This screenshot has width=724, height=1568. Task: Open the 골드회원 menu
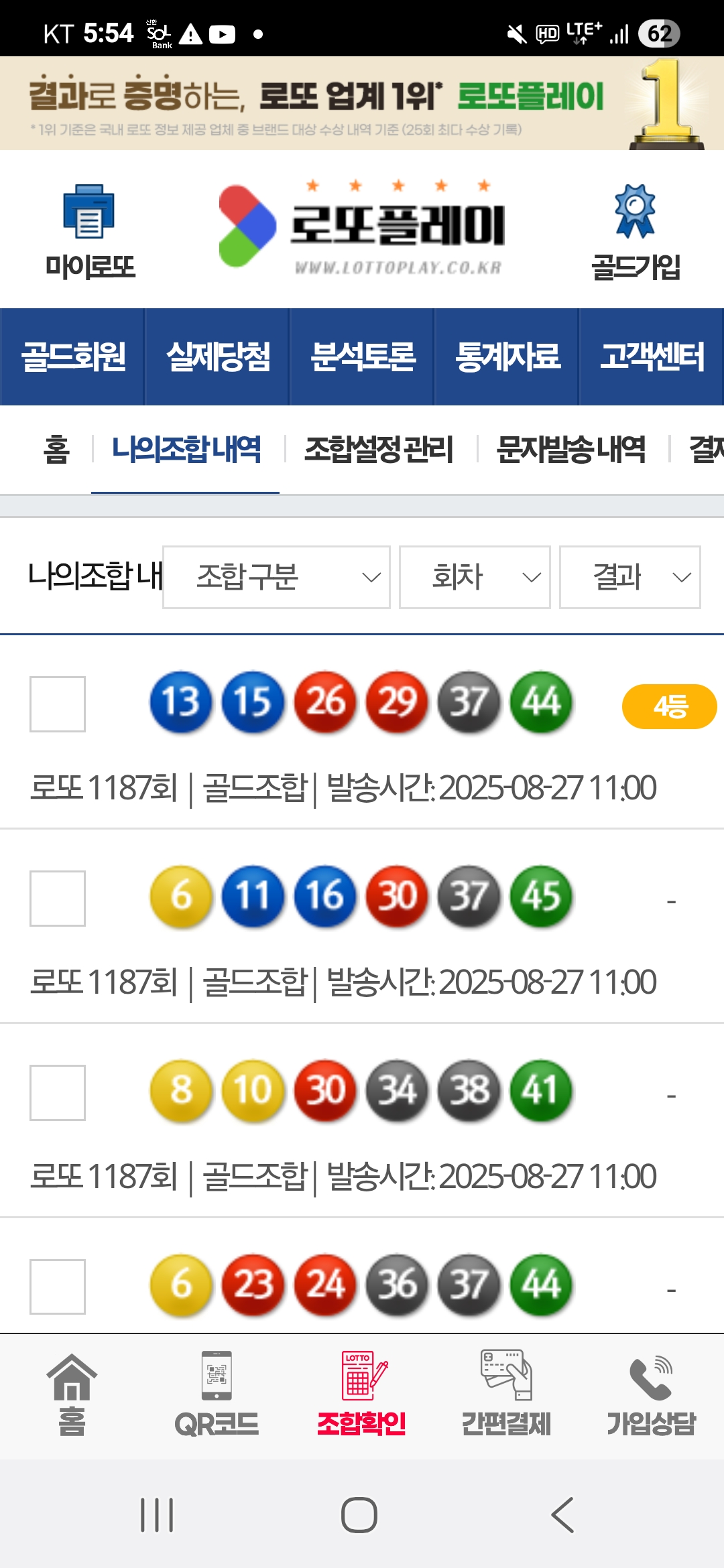click(x=73, y=356)
